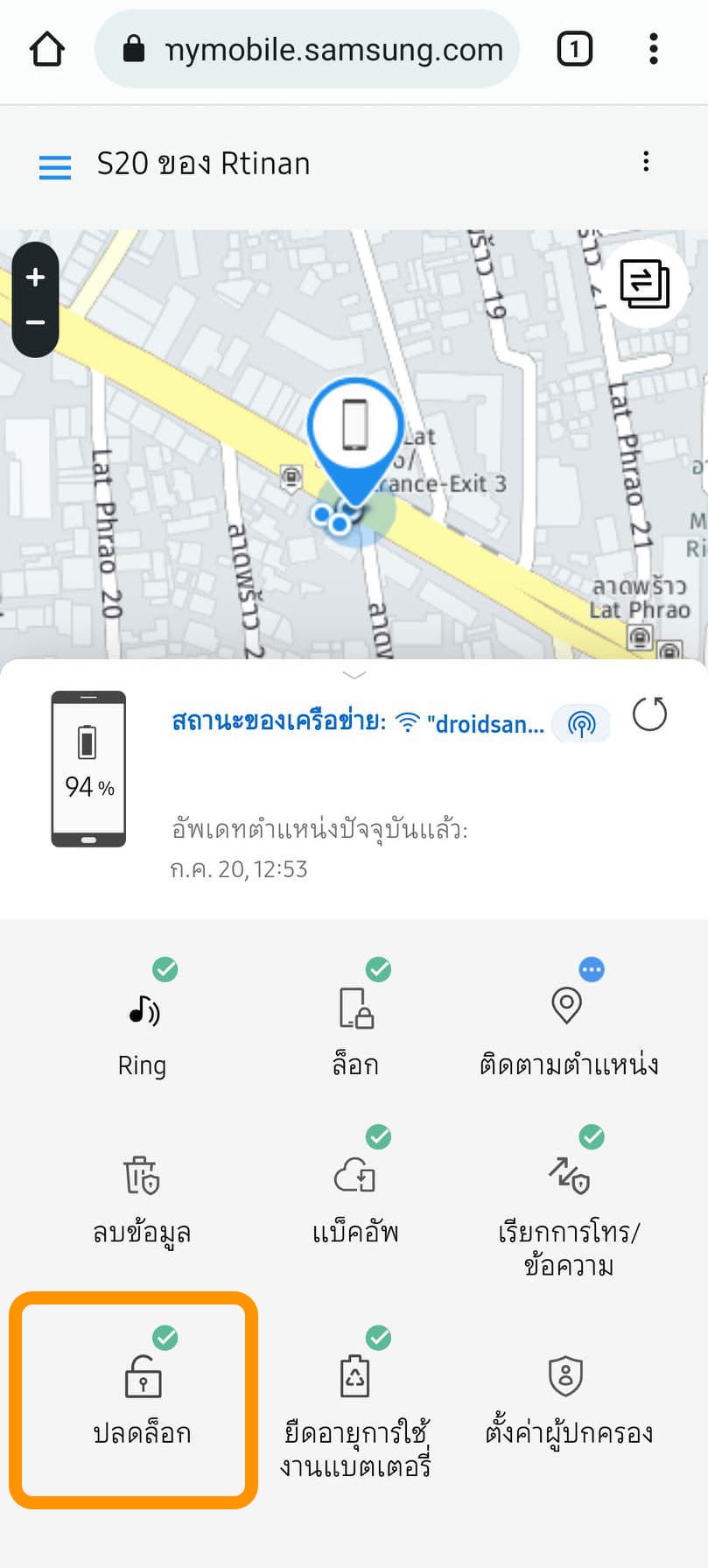Zoom in on the map
Screen dimensions: 708x1568
coord(35,278)
